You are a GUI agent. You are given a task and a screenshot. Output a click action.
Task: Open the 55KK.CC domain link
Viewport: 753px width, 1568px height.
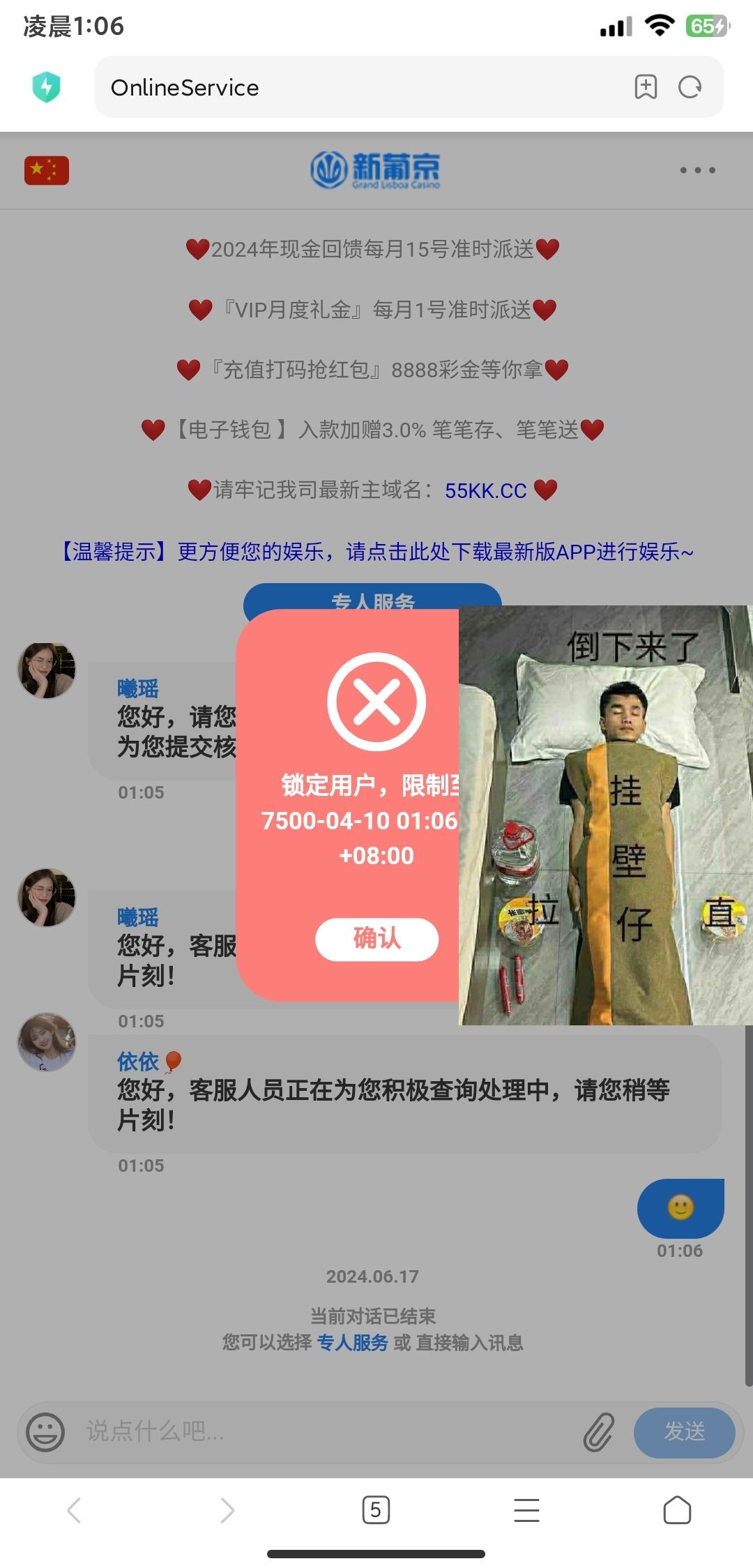click(x=485, y=490)
